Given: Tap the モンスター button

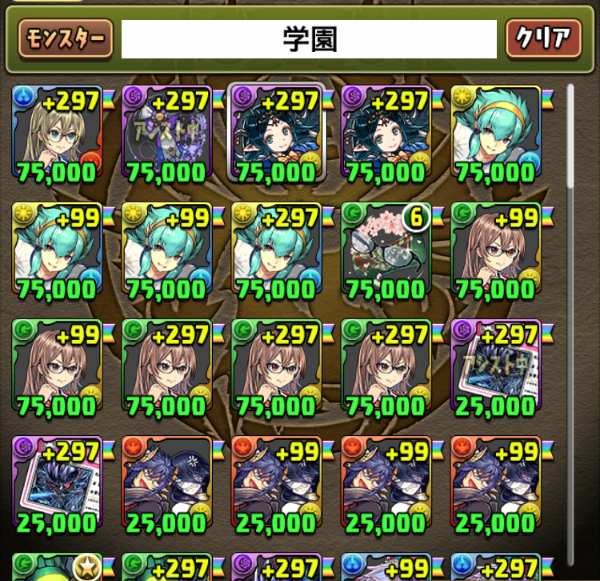Looking at the screenshot, I should (x=62, y=39).
